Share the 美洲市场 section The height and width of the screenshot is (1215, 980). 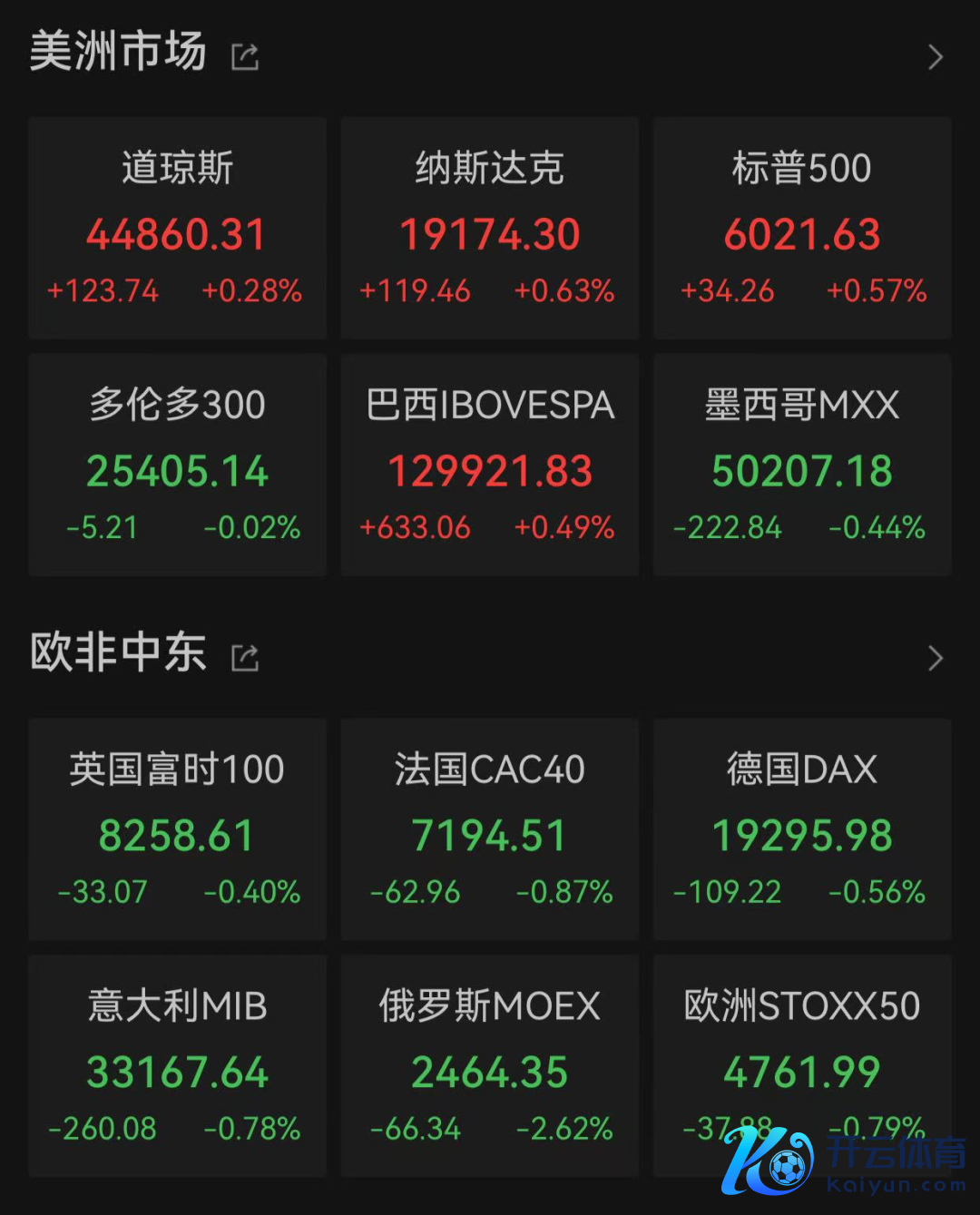point(245,57)
